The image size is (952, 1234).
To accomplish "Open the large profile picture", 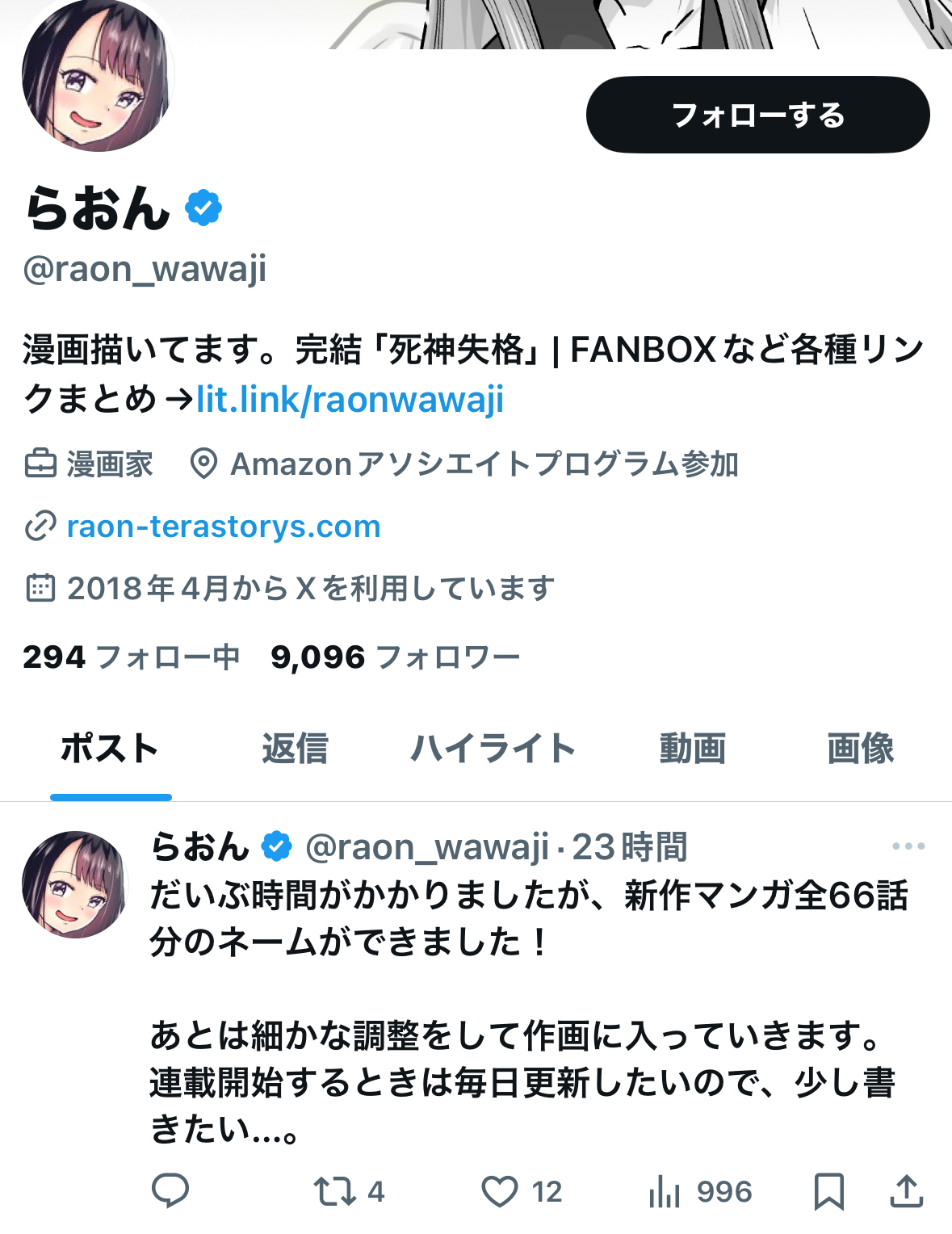I will [x=97, y=74].
